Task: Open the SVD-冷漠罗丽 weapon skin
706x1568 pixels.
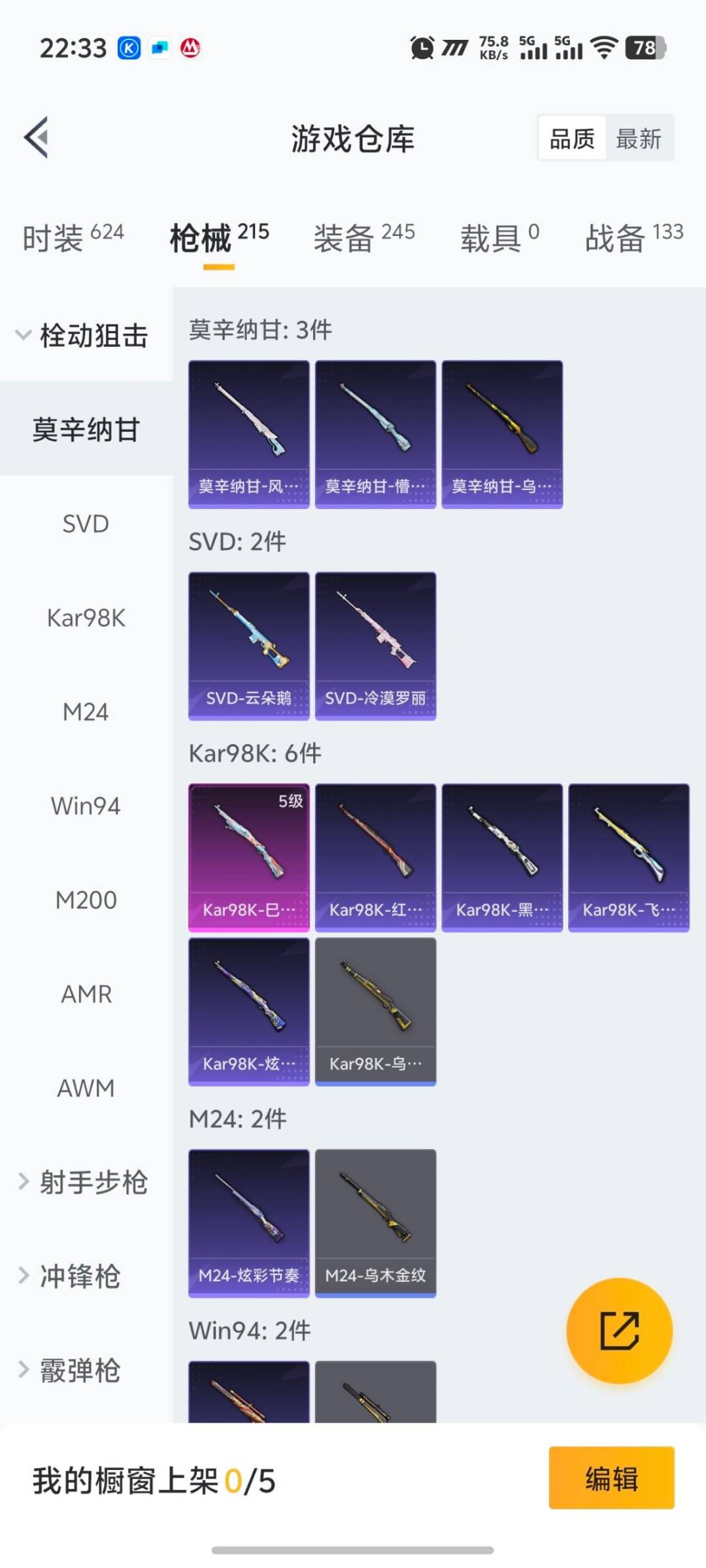Action: (375, 644)
